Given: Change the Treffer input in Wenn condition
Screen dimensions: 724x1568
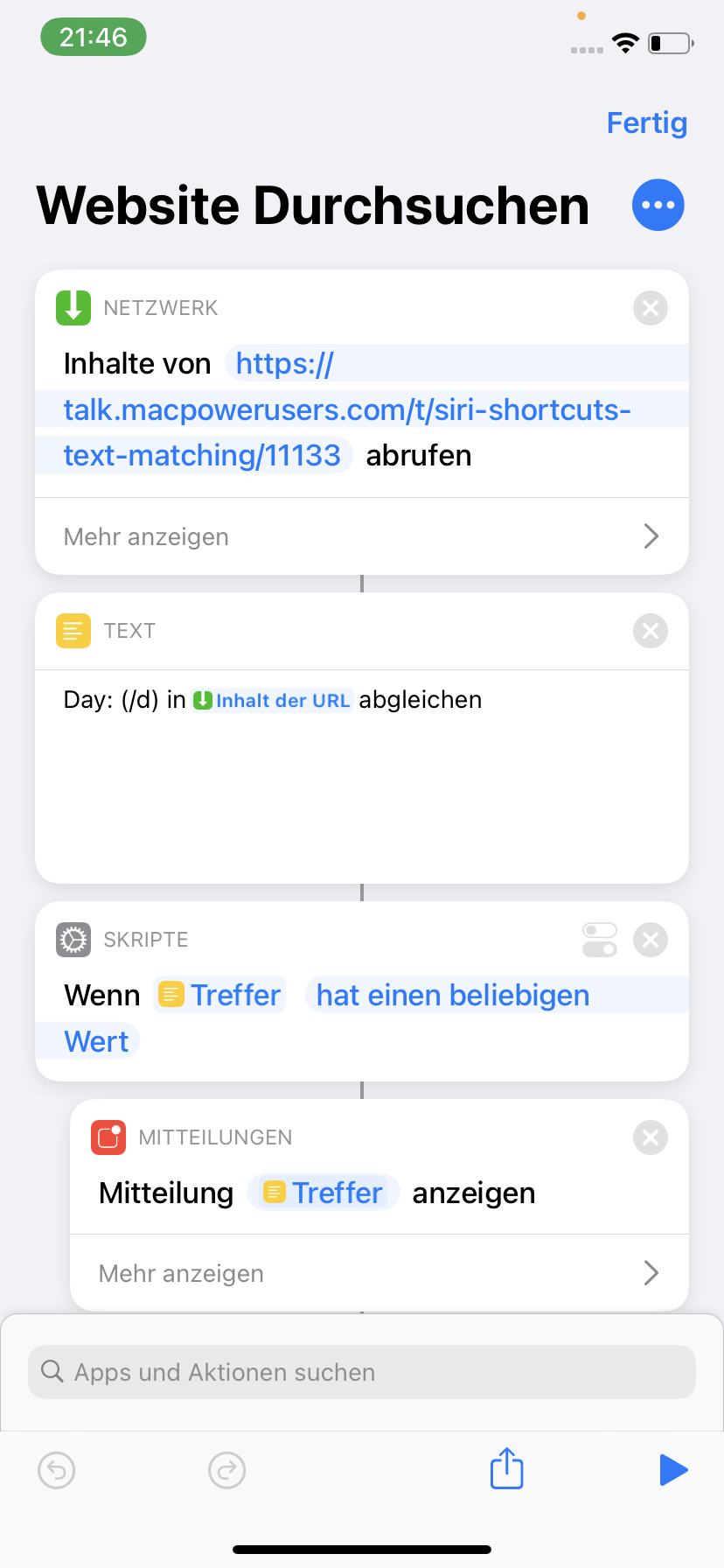Looking at the screenshot, I should (x=220, y=996).
